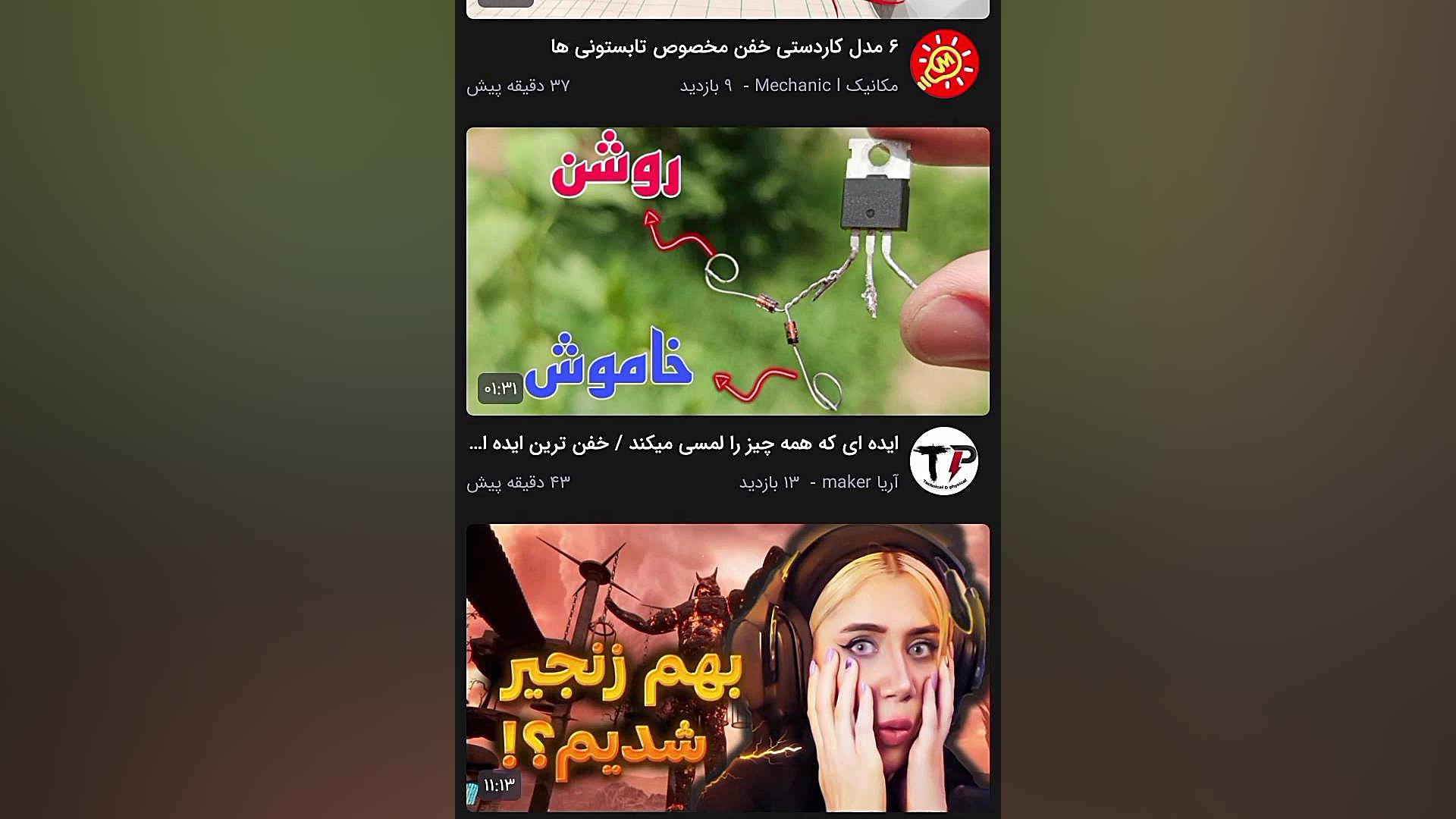Tap channel name مکانیک Mechanic
The image size is (1456, 819).
tap(826, 86)
